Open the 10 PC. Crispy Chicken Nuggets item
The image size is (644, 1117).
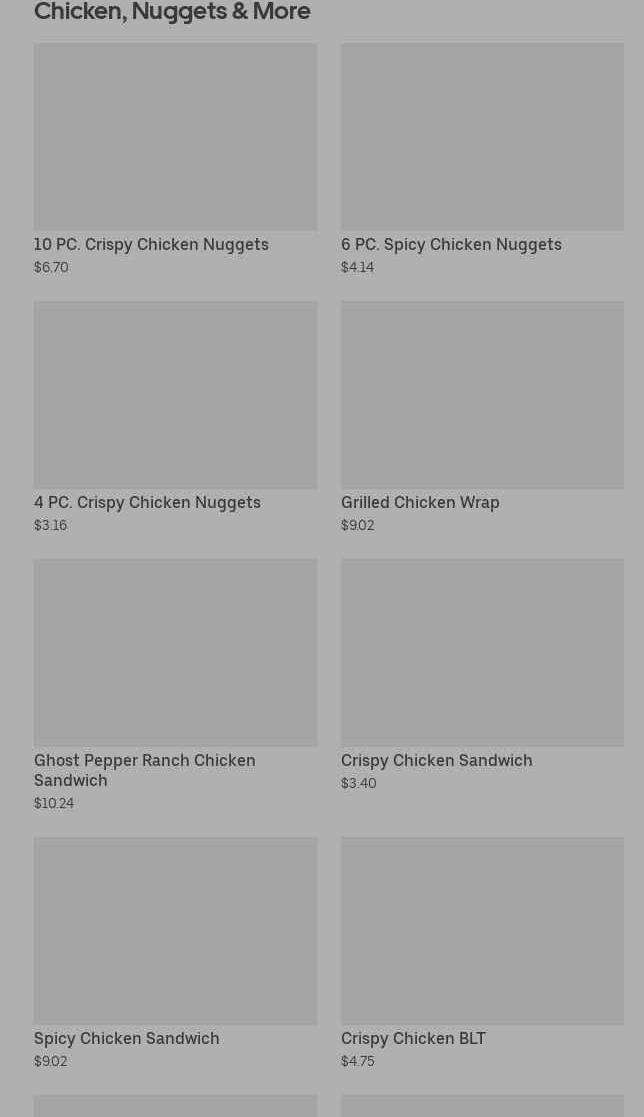click(x=175, y=159)
